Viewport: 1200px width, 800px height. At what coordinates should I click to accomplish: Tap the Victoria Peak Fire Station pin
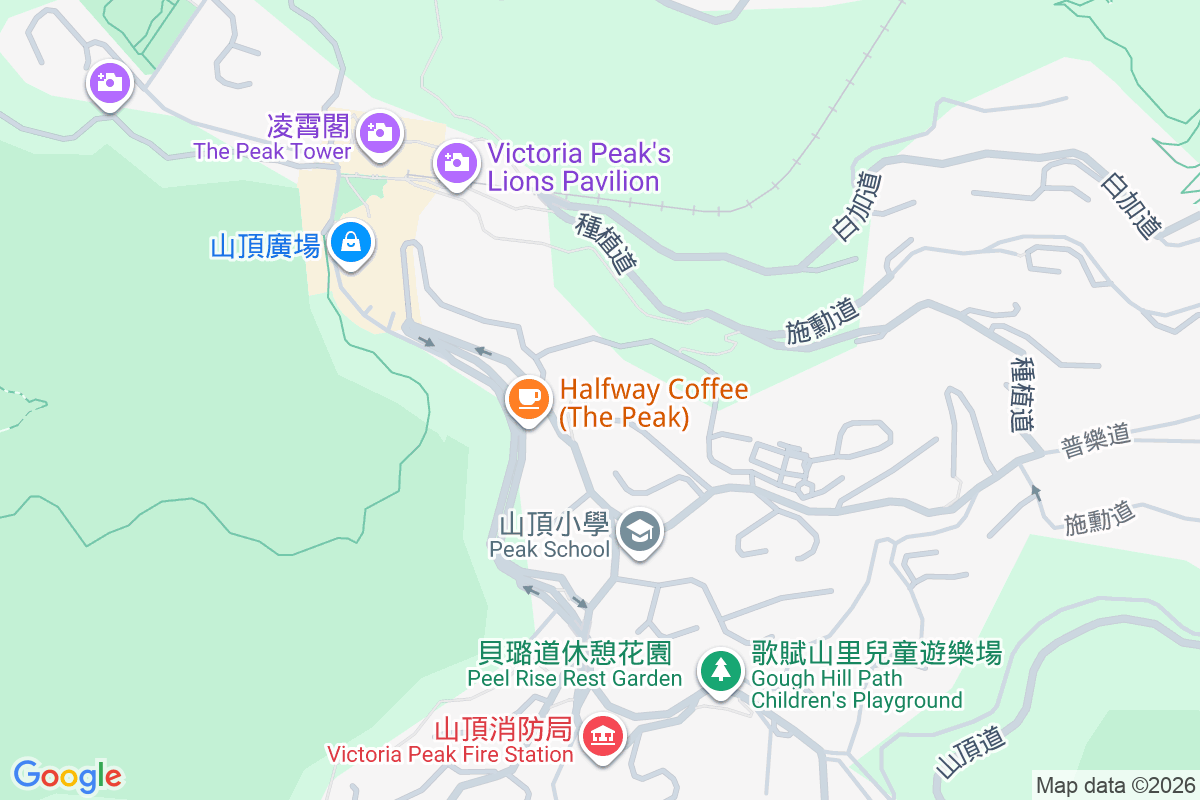602,738
